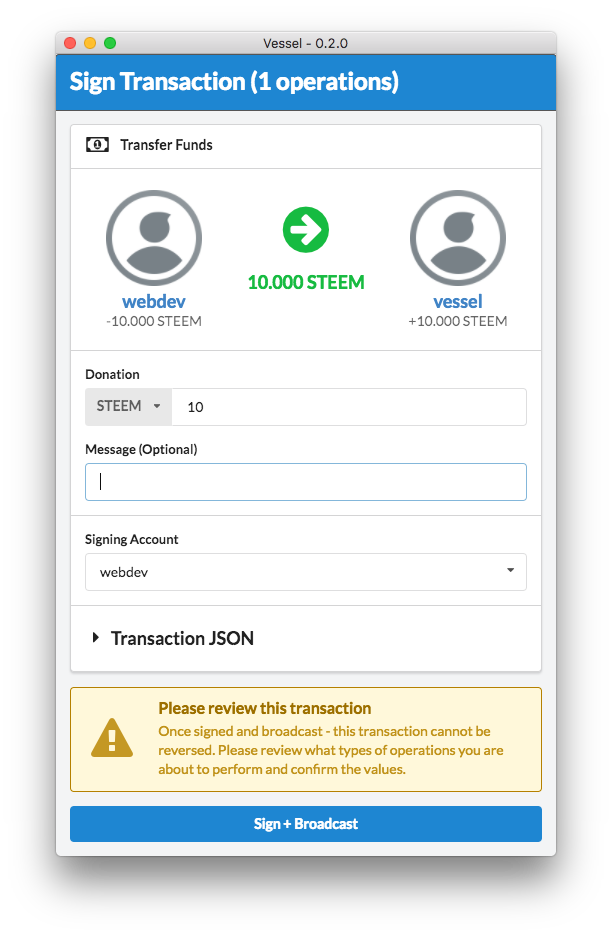
Task: Focus the donation amount field
Action: click(348, 407)
